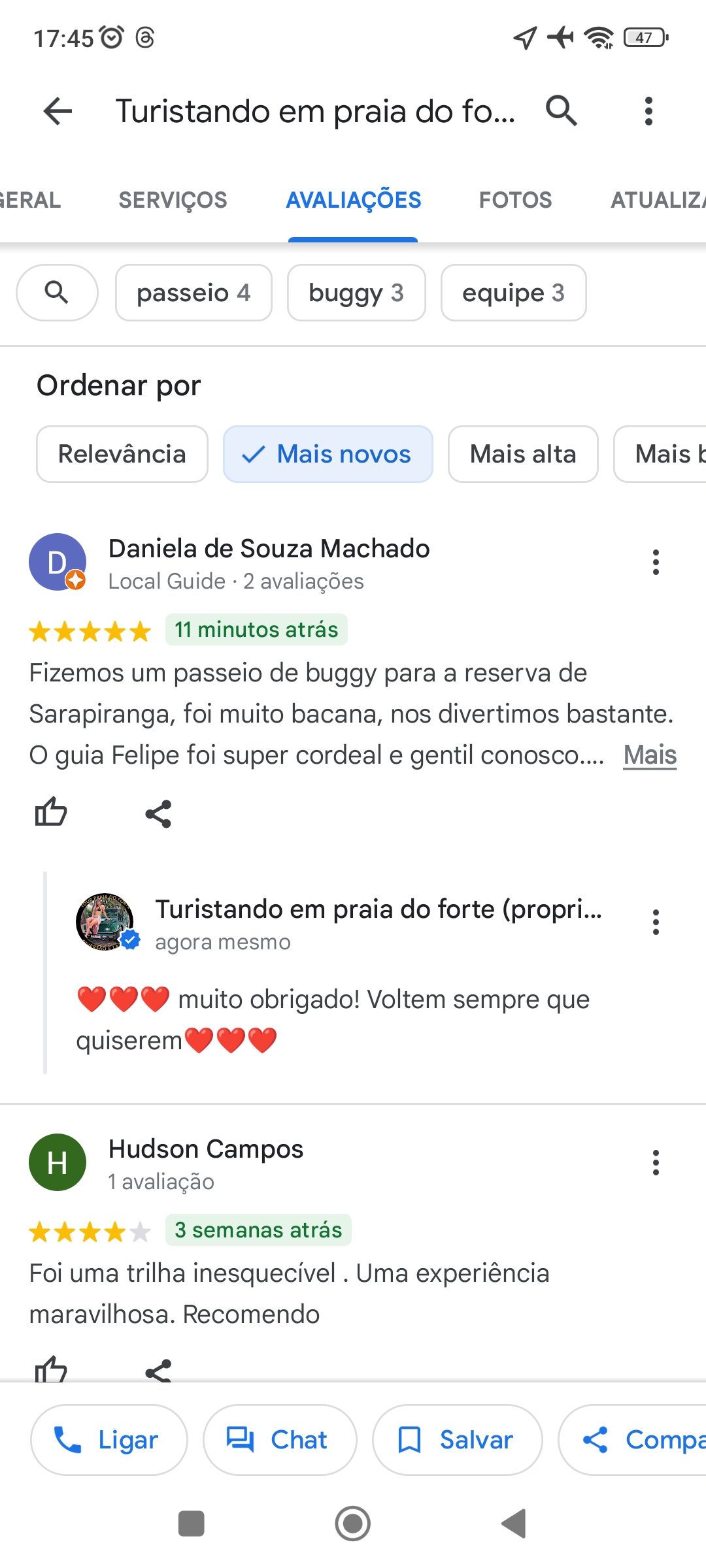
Task: Go back using the top-left arrow
Action: pos(58,111)
